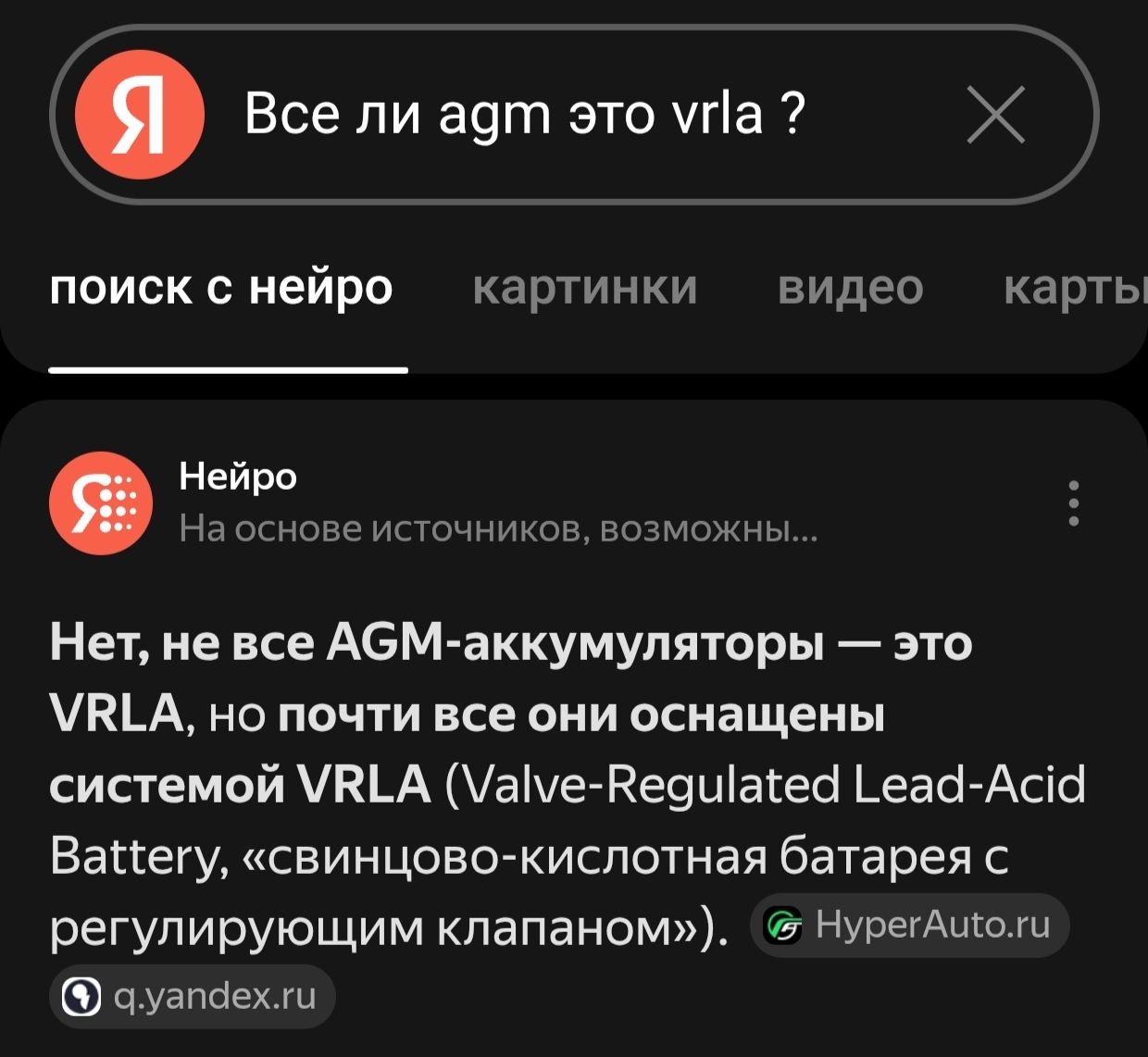The width and height of the screenshot is (1148, 1057).
Task: Open the Yandex logo home button
Action: pos(140,115)
